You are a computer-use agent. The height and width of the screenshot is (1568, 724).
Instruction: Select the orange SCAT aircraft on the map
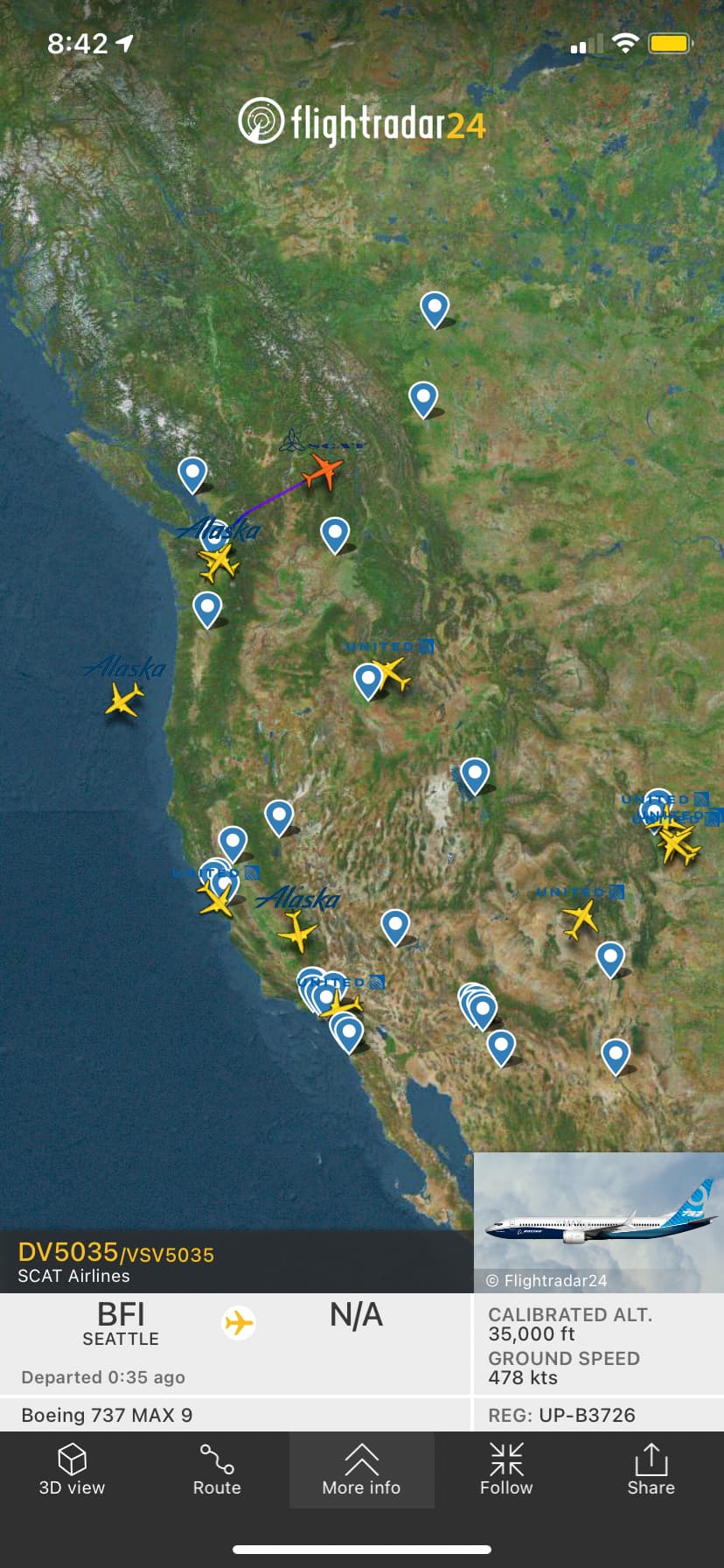pos(322,472)
